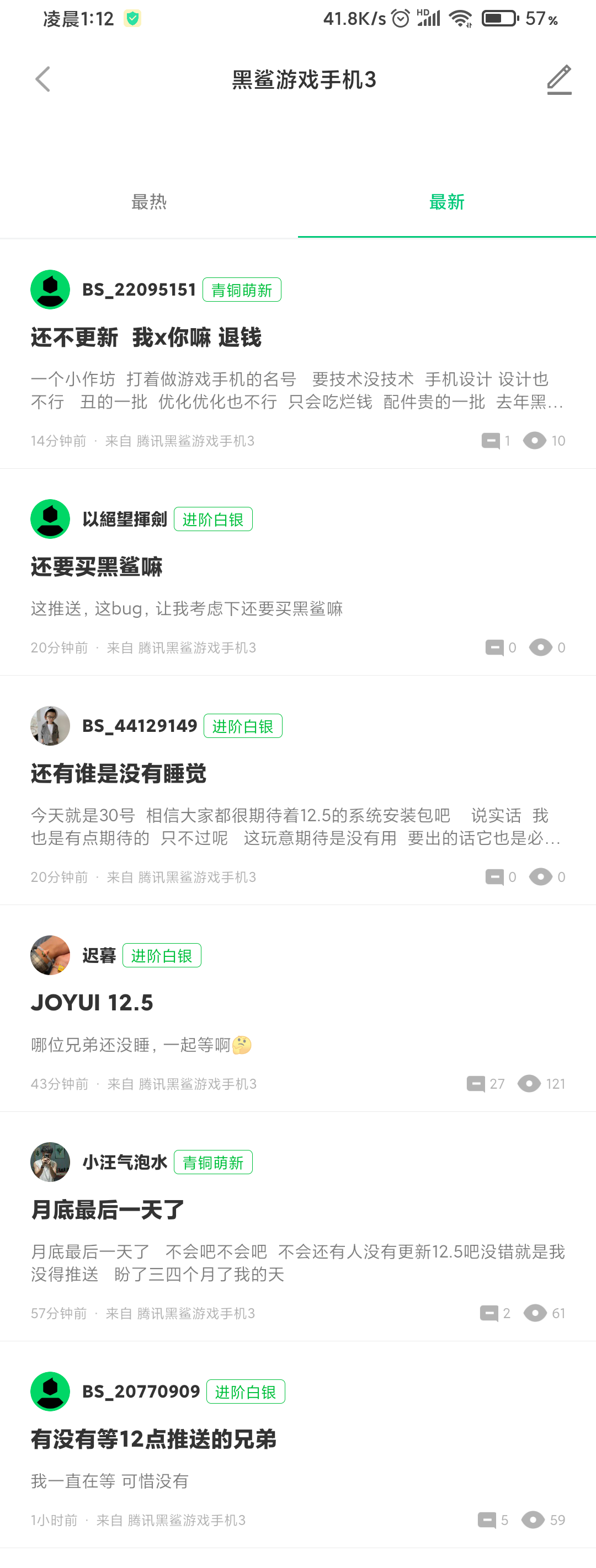Select the 最新 tab
Screen dimensions: 596x1568
coord(446,202)
